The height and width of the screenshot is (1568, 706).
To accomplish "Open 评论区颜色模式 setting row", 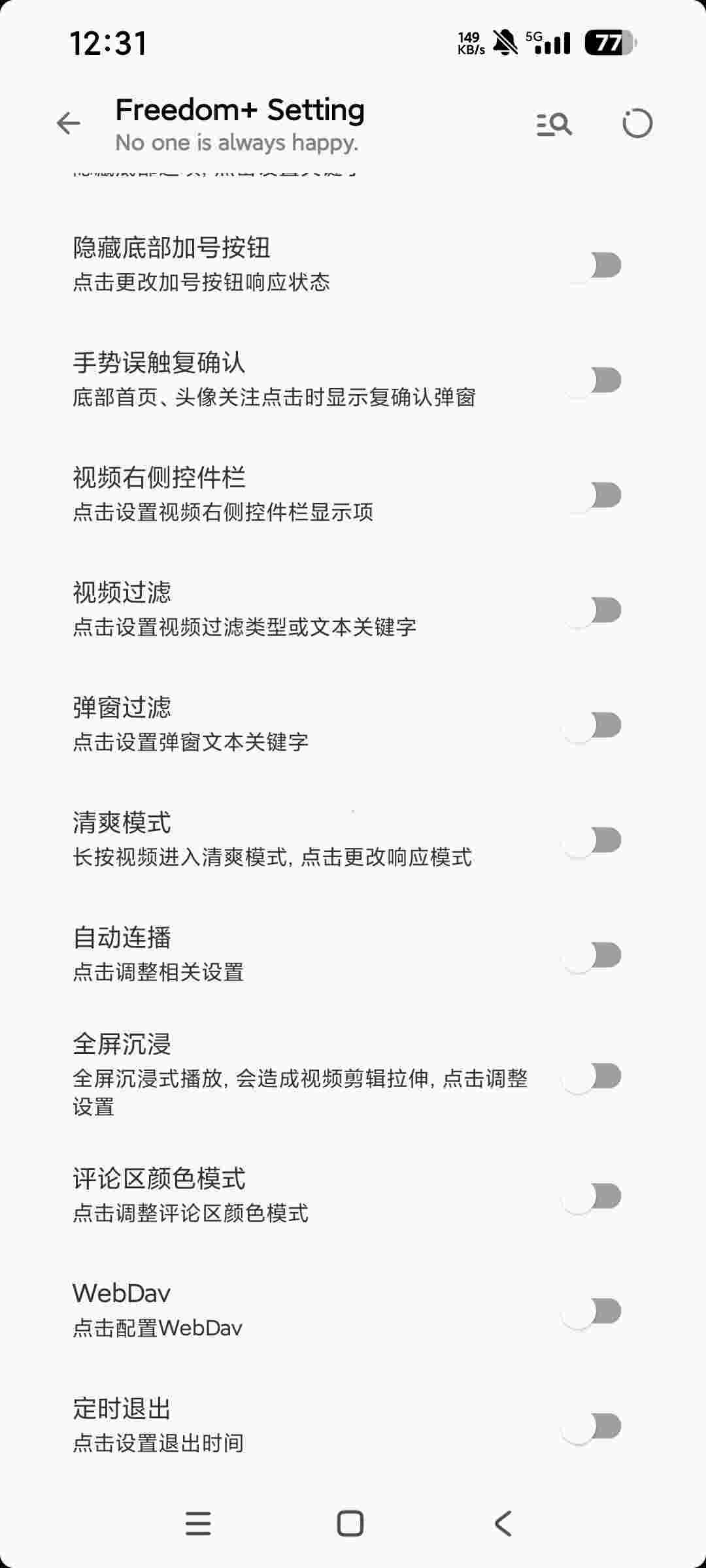I will click(275, 1196).
